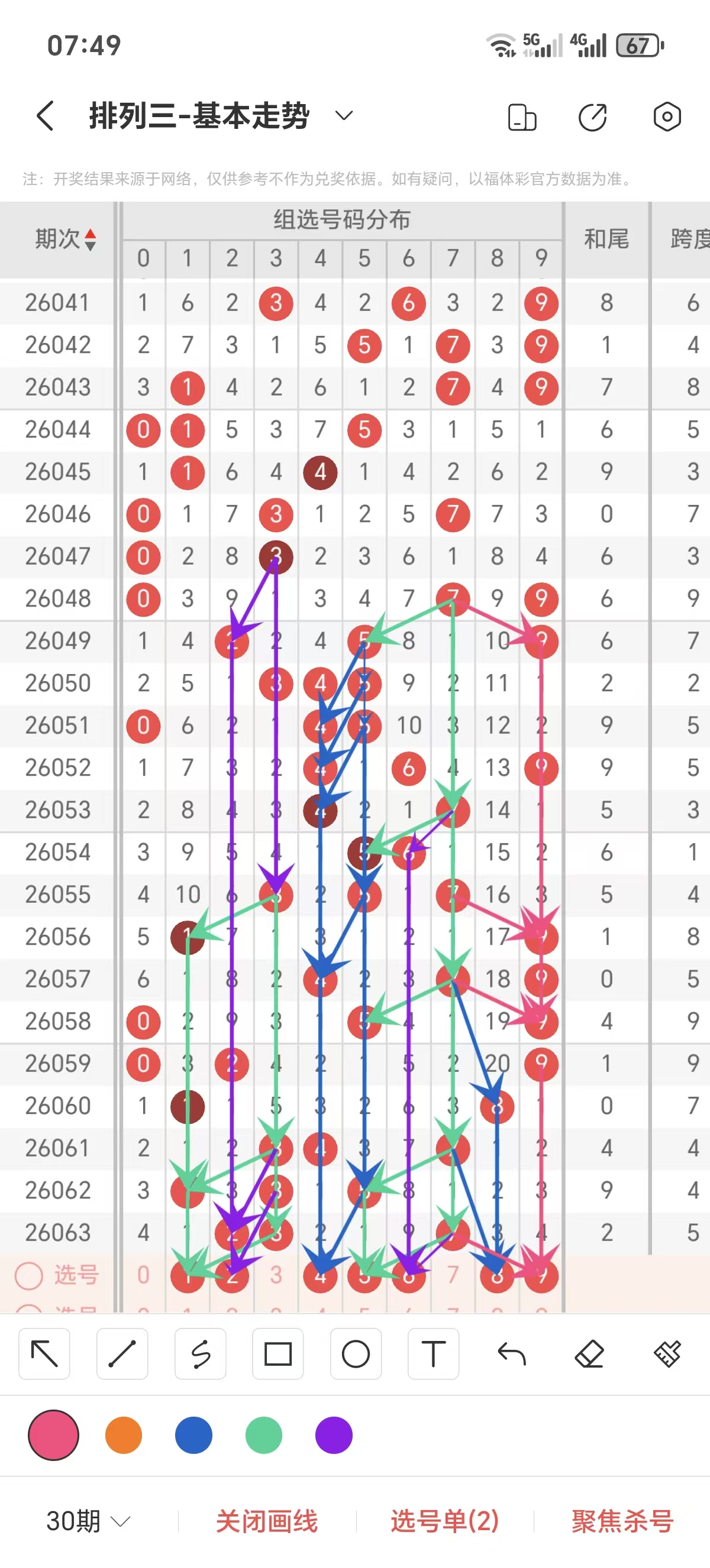Image resolution: width=710 pixels, height=1568 pixels.
Task: Select the rectangle shape tool
Action: tap(278, 1355)
